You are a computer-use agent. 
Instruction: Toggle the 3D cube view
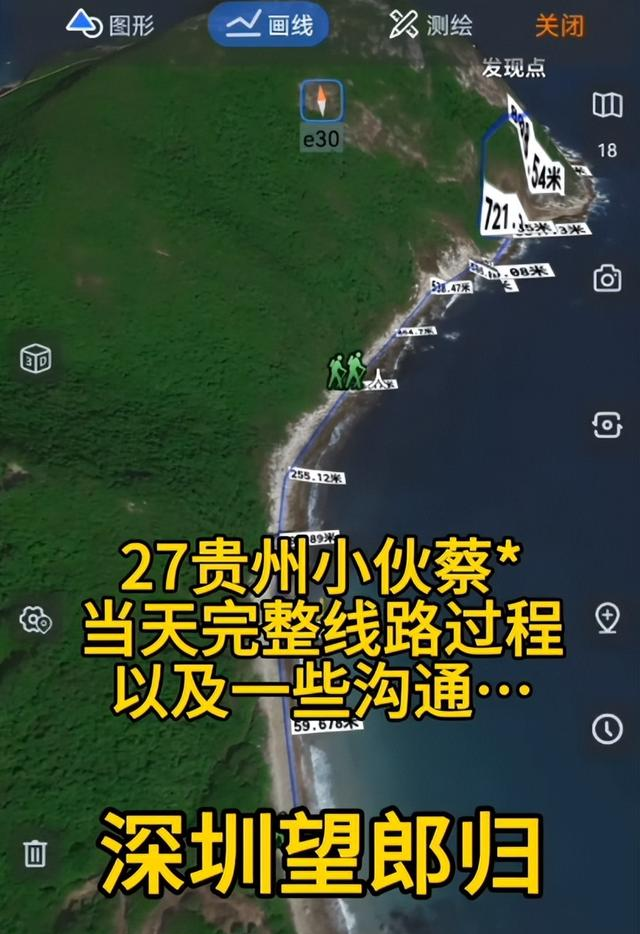36,358
